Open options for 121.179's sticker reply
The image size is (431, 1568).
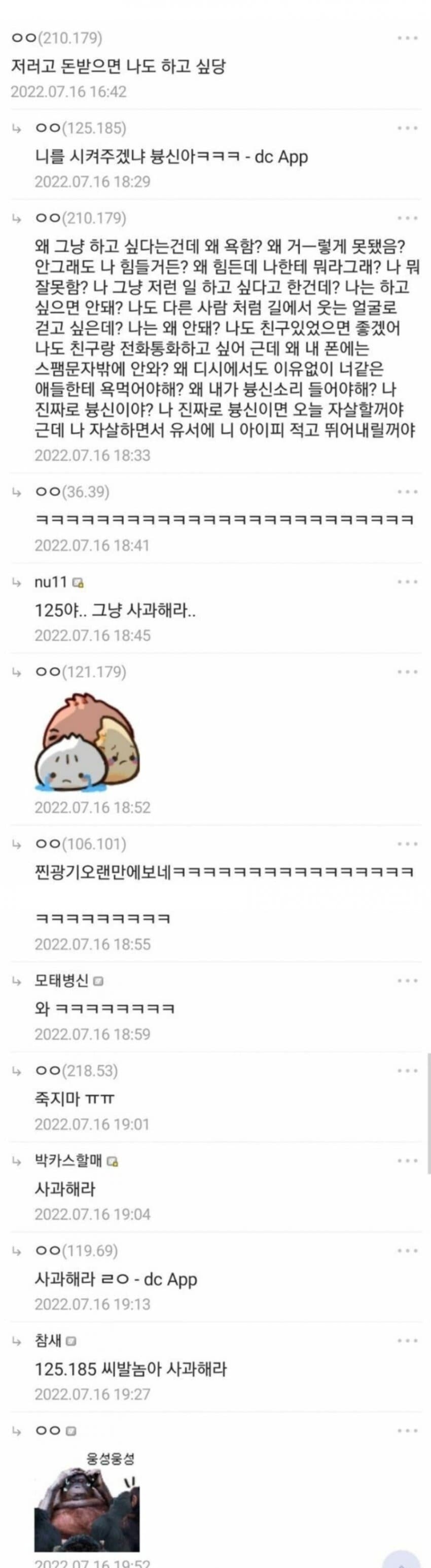[x=407, y=672]
